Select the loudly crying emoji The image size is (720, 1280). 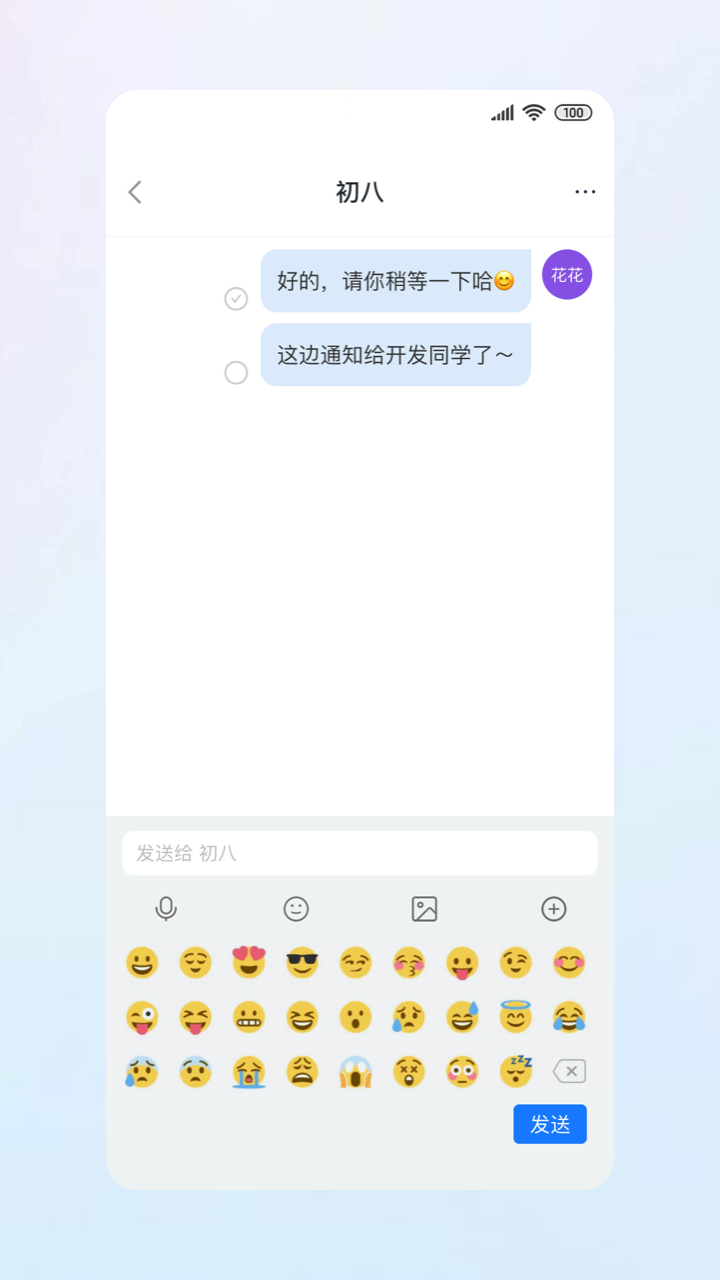(x=250, y=1071)
